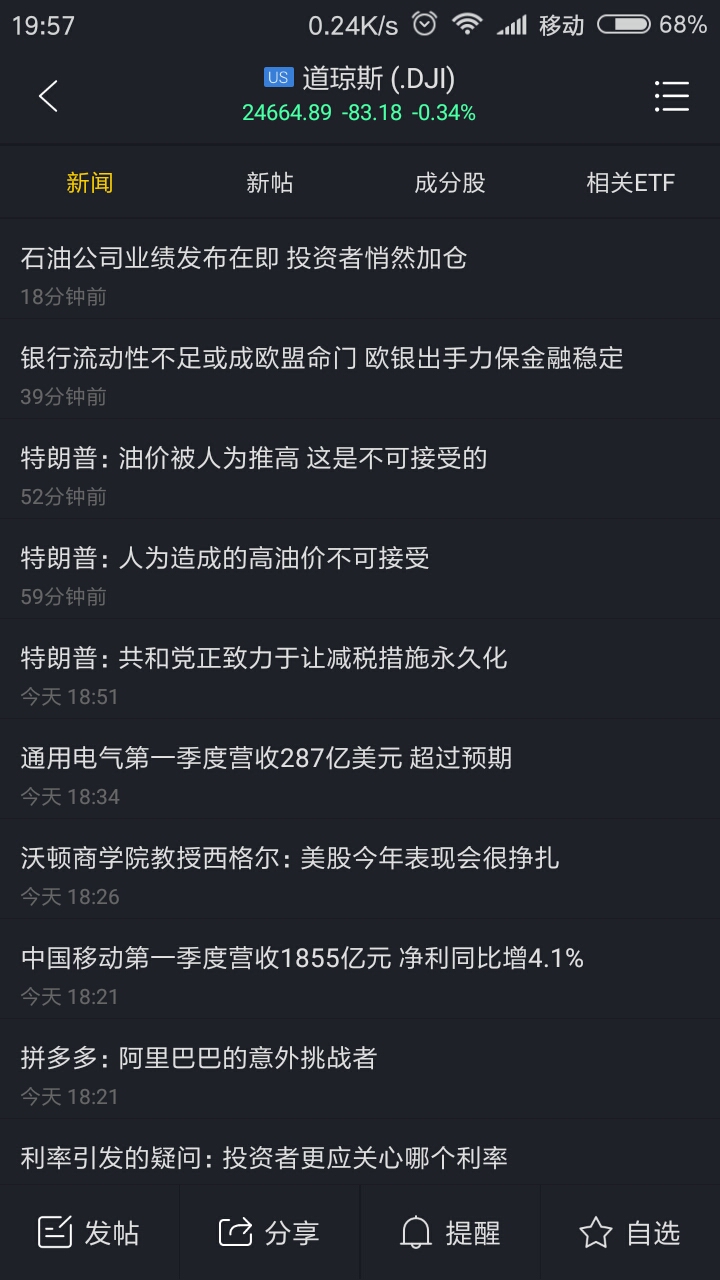720x1280 pixels.
Task: Tap 发帖 to write a post
Action: click(x=90, y=1233)
